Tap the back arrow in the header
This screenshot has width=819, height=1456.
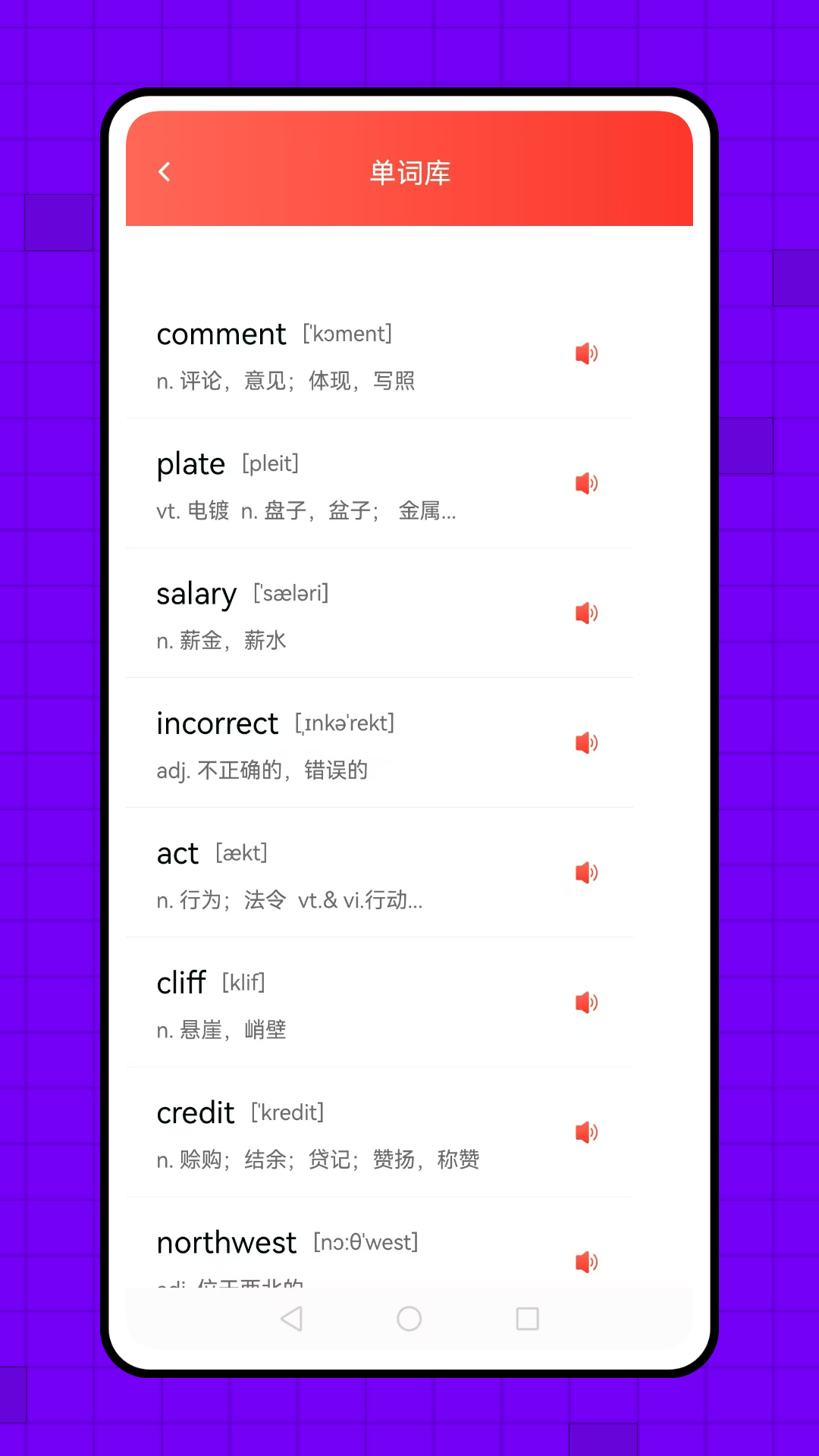(x=165, y=171)
